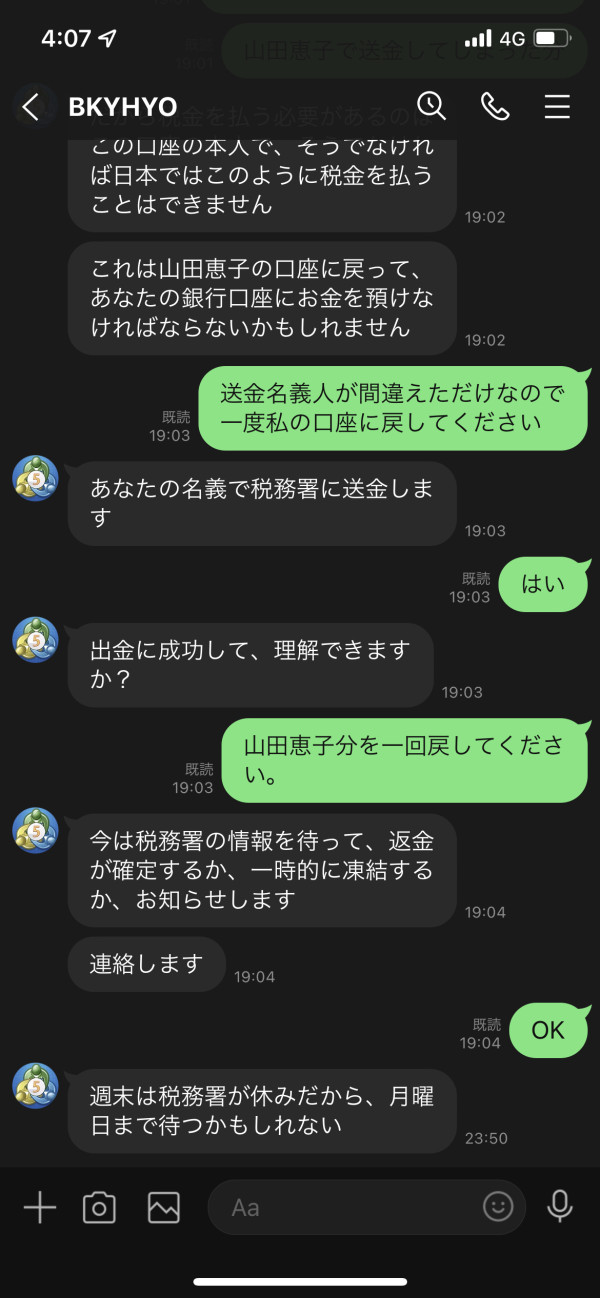The image size is (600, 1298).
Task: Open the plus attachment menu
Action: click(x=40, y=1207)
